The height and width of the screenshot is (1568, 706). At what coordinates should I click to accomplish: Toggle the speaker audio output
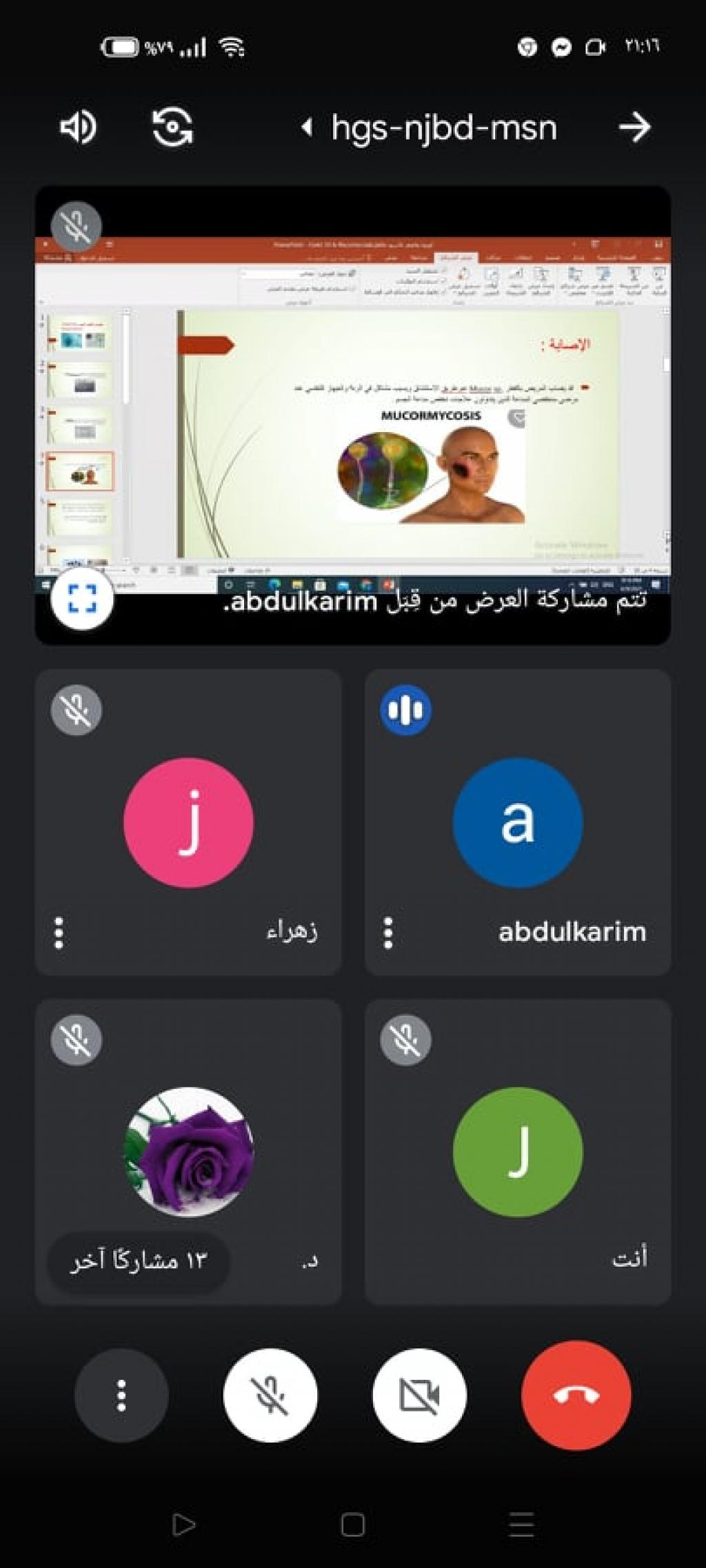pyautogui.click(x=78, y=127)
